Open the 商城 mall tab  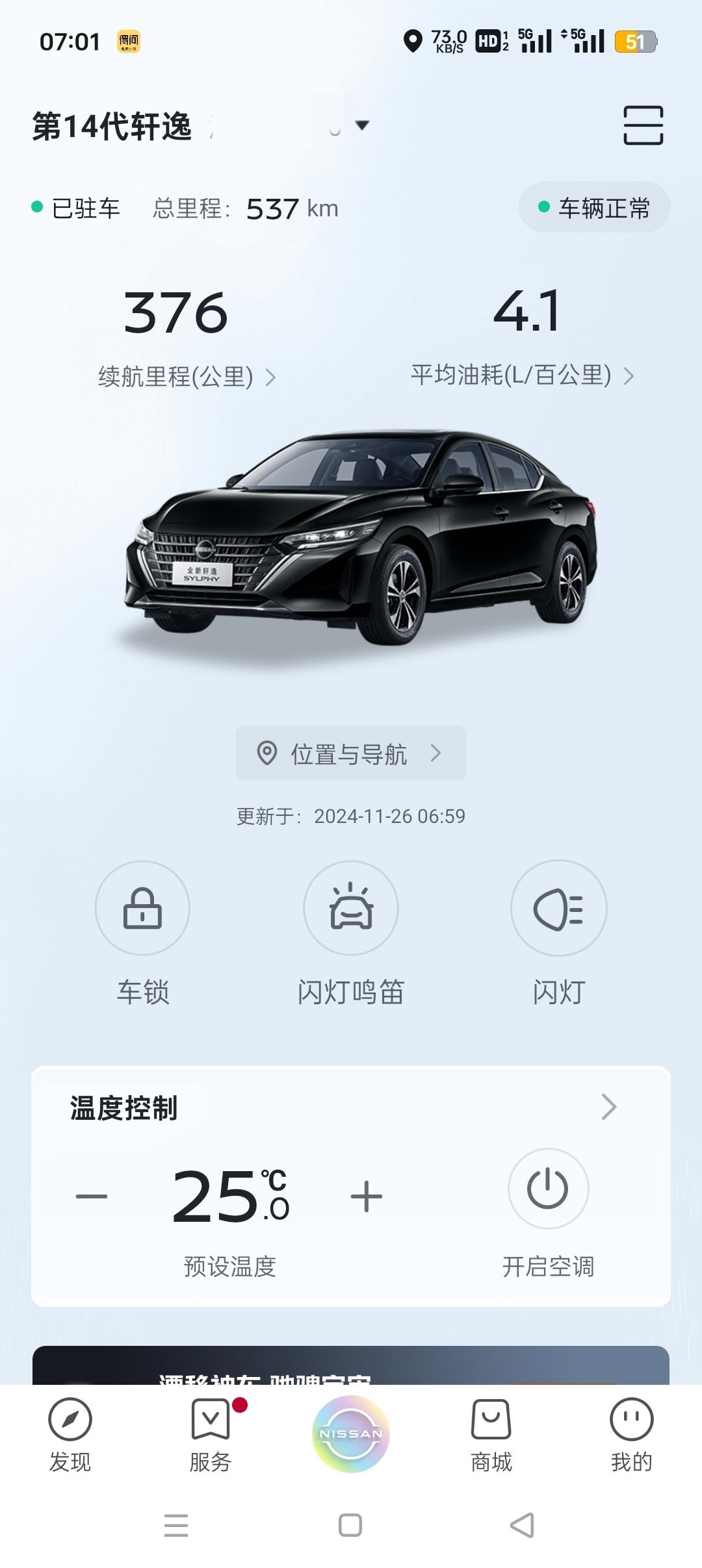[x=491, y=1435]
